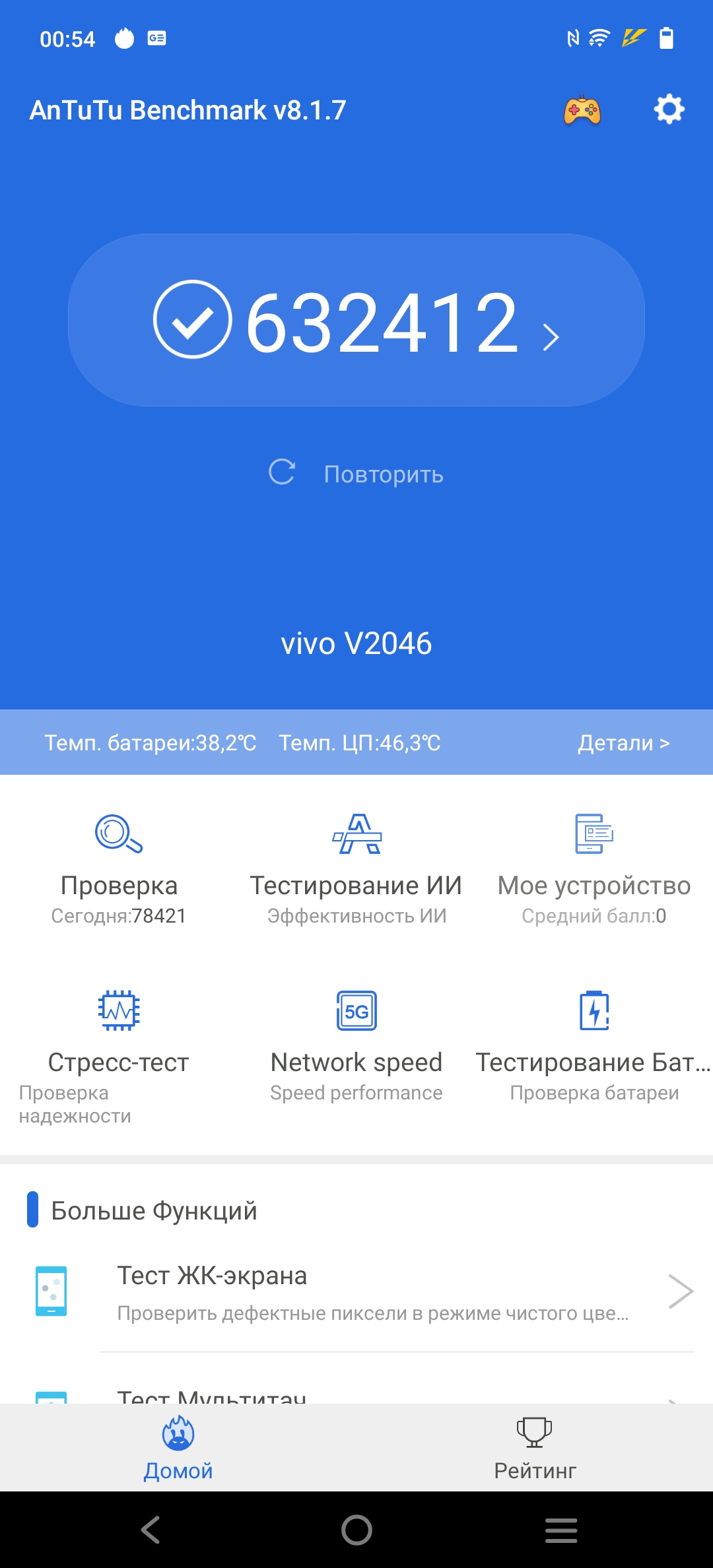Open Детали temperature details
The image size is (713, 1568).
tap(623, 743)
